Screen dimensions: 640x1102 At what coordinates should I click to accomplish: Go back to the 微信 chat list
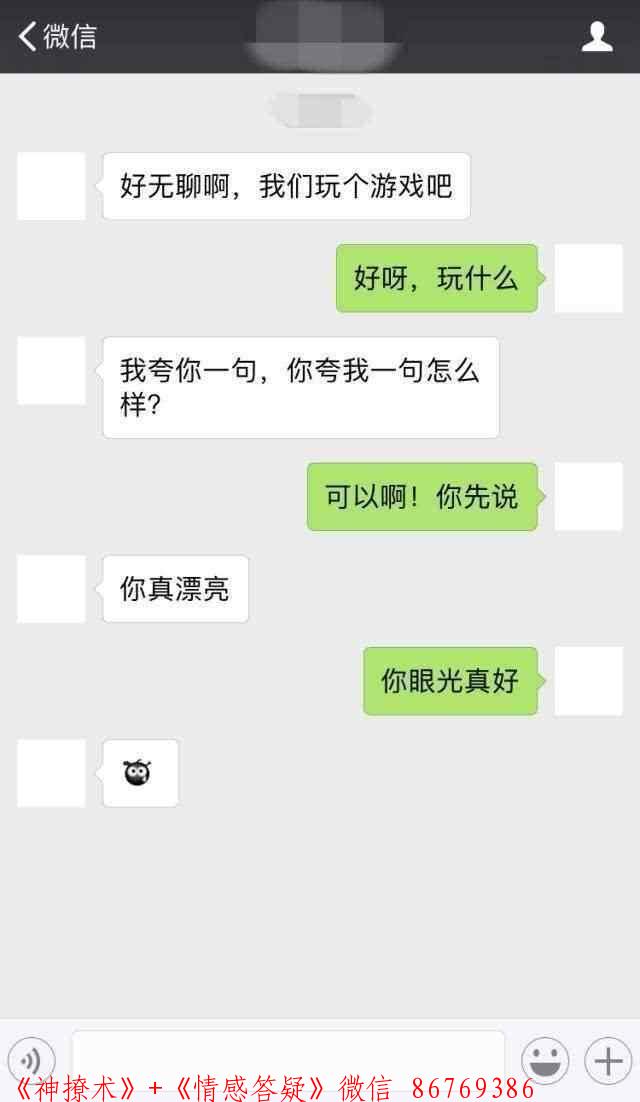tap(57, 37)
